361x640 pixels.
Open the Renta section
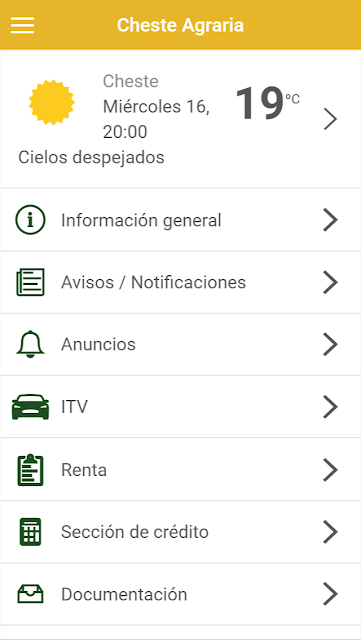point(180,469)
